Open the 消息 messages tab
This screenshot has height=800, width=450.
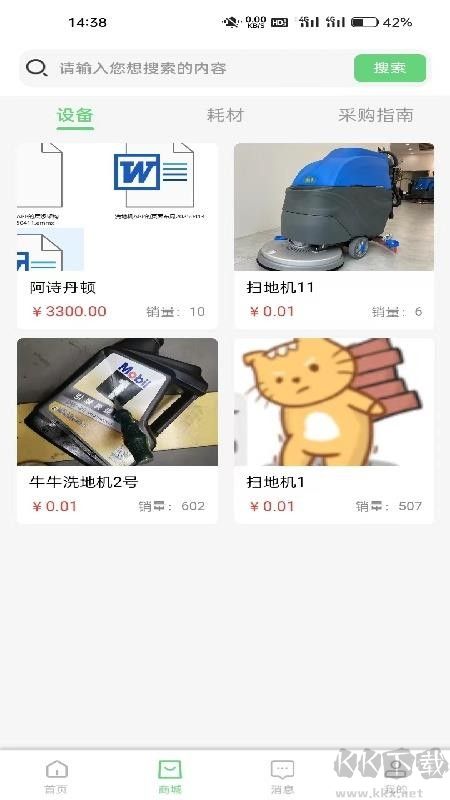click(282, 777)
